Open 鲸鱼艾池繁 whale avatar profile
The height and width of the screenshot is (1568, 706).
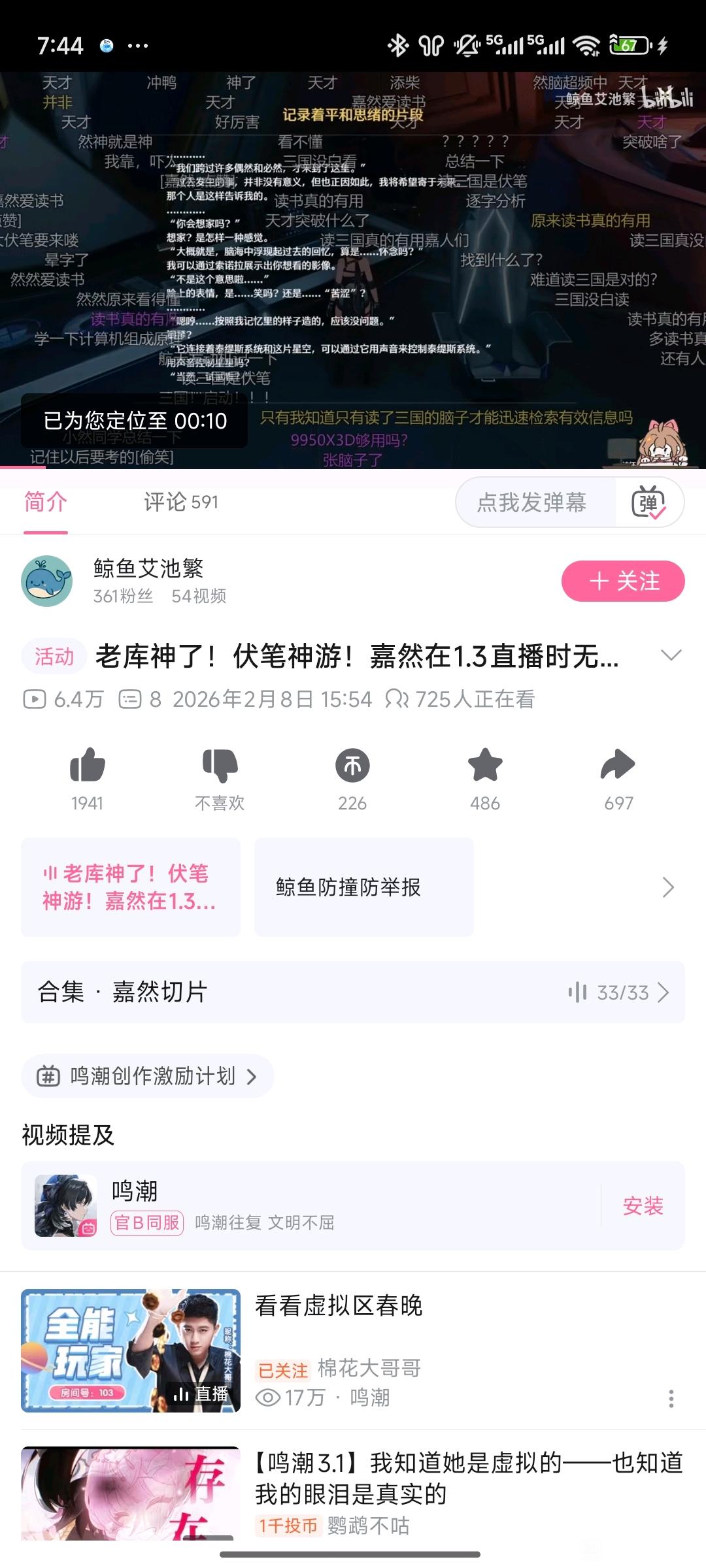(x=46, y=581)
